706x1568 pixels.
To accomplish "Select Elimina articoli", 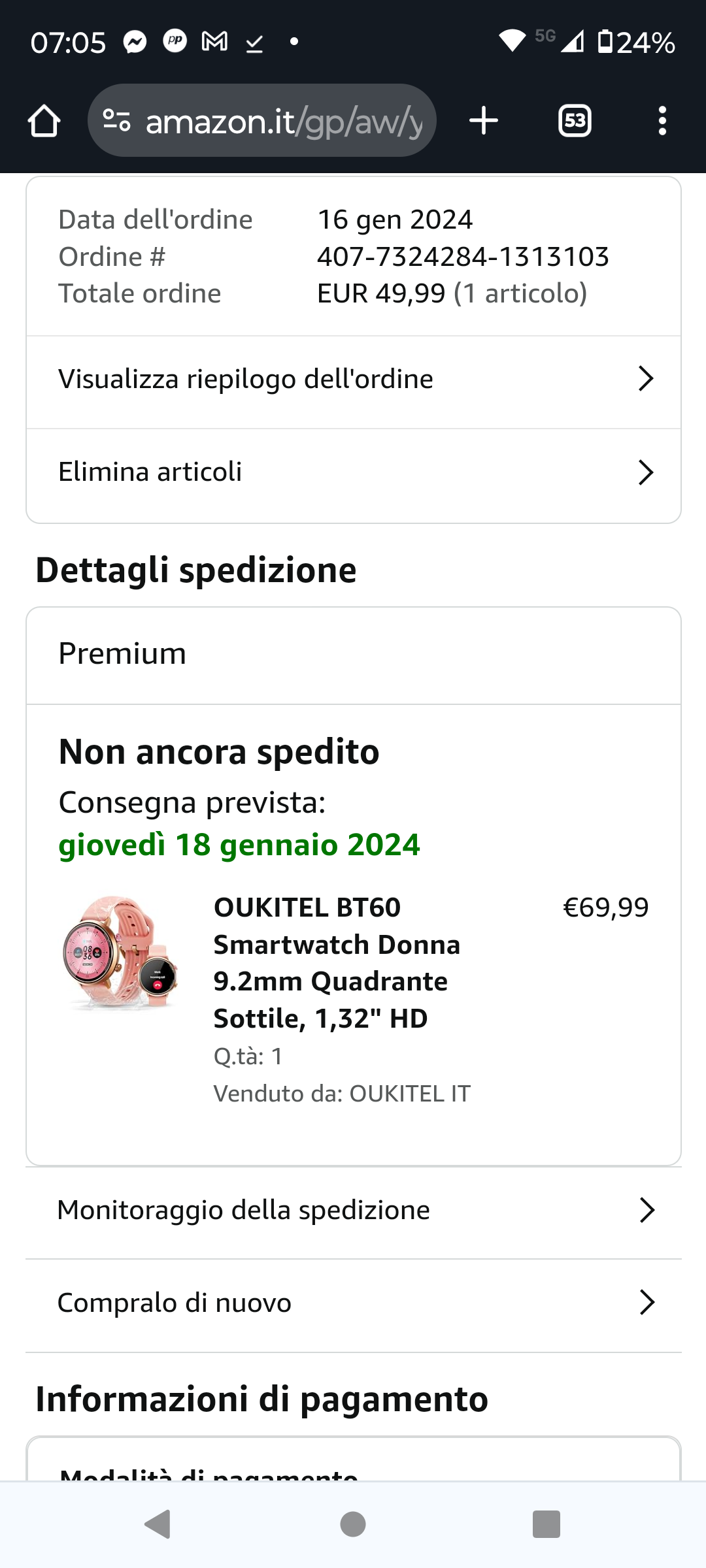I will [x=353, y=472].
